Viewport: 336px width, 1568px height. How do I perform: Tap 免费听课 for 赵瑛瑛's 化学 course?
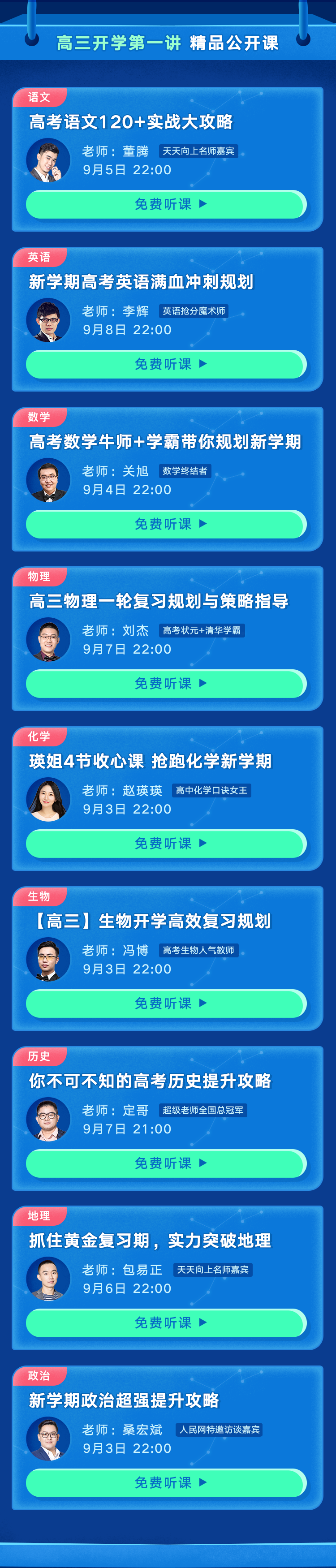pyautogui.click(x=166, y=844)
